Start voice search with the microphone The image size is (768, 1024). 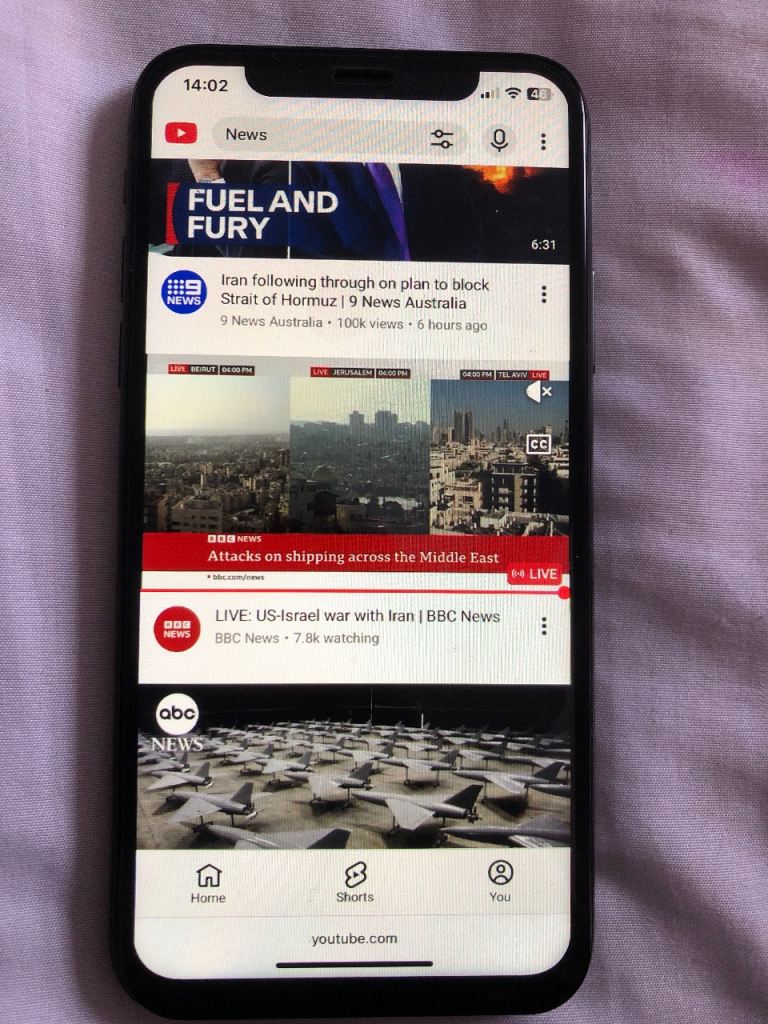[x=498, y=140]
